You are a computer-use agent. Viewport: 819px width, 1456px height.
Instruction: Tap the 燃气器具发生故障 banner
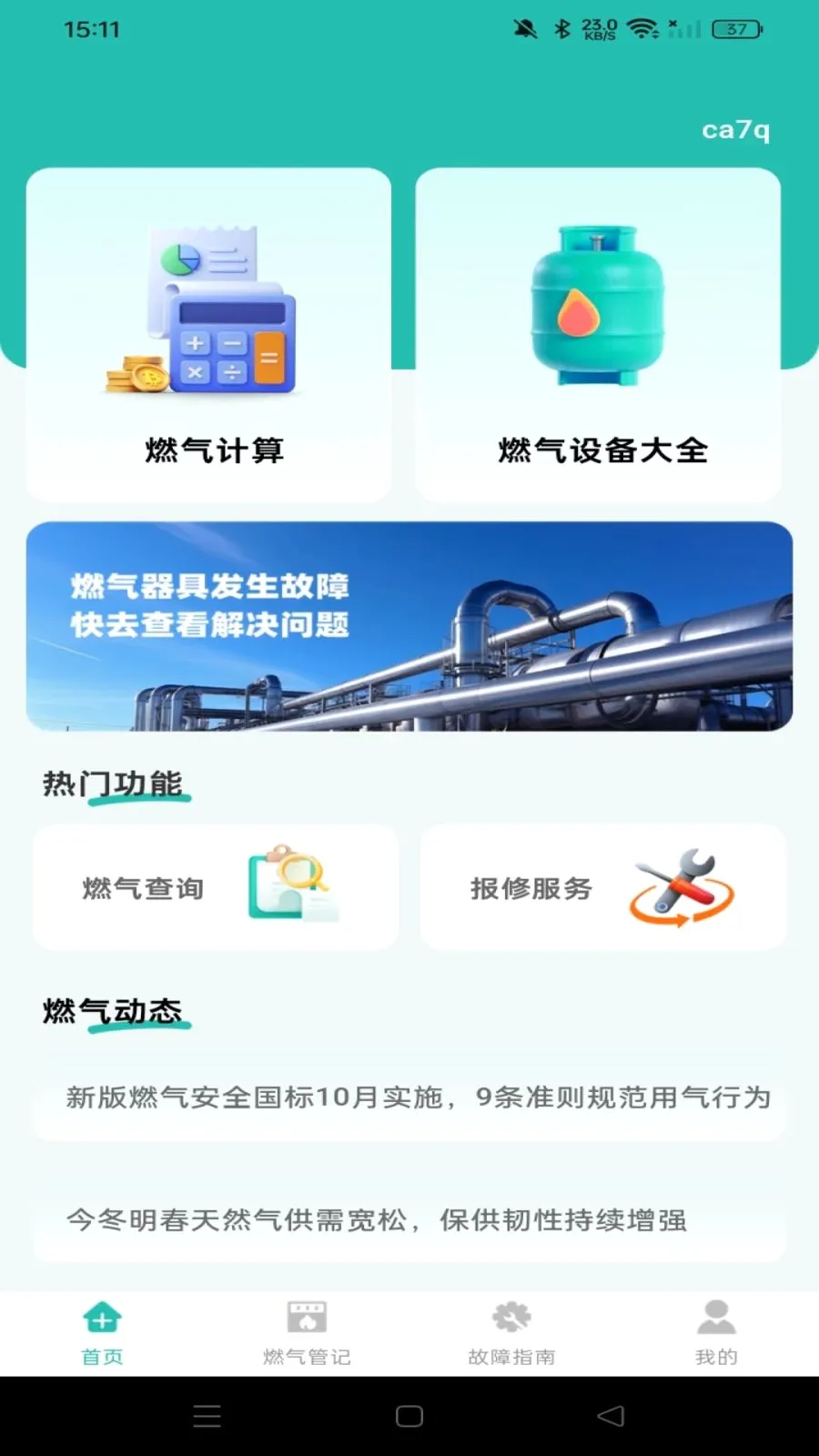pos(409,626)
